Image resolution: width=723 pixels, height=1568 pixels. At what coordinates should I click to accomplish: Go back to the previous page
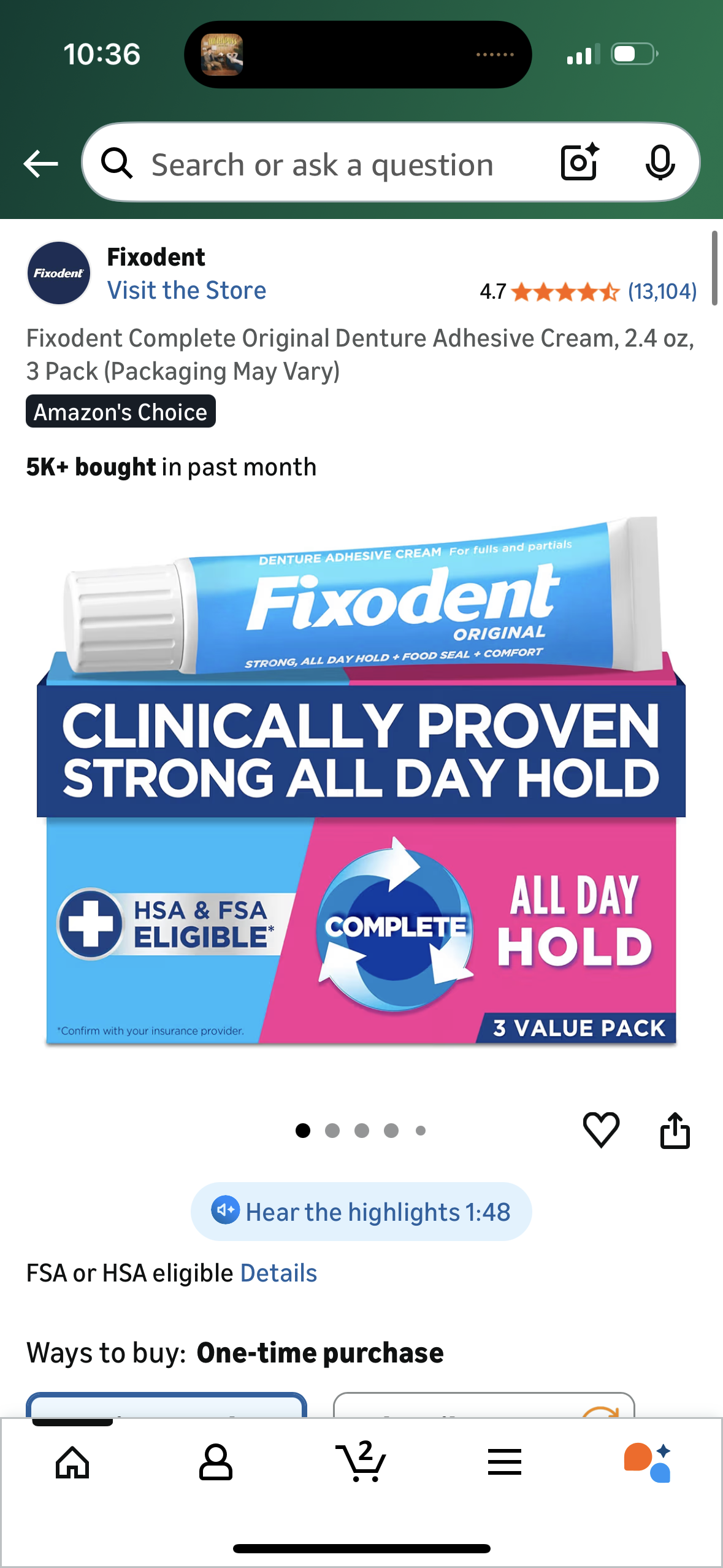(40, 164)
